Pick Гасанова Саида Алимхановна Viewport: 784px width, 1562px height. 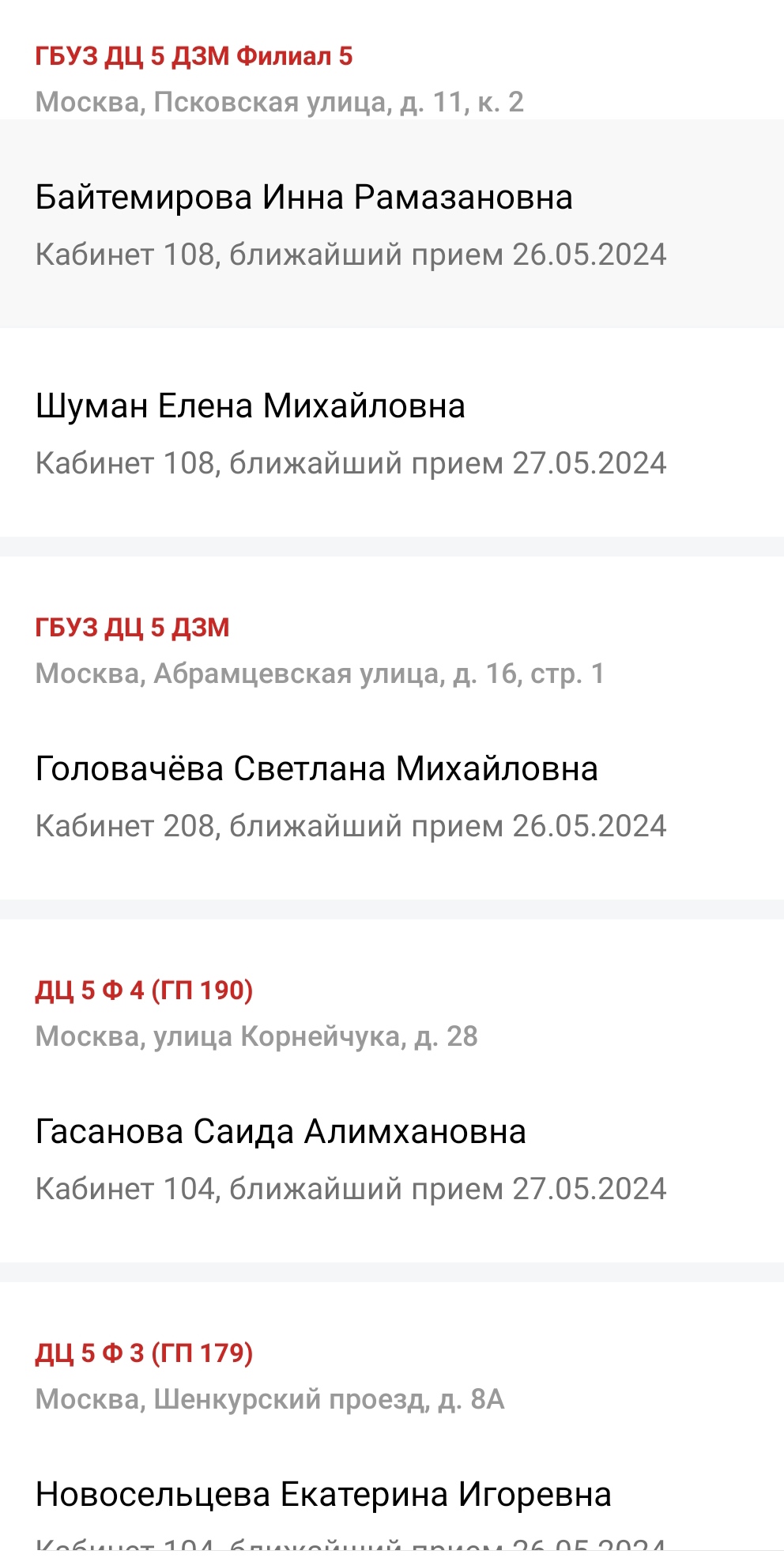[392, 1159]
